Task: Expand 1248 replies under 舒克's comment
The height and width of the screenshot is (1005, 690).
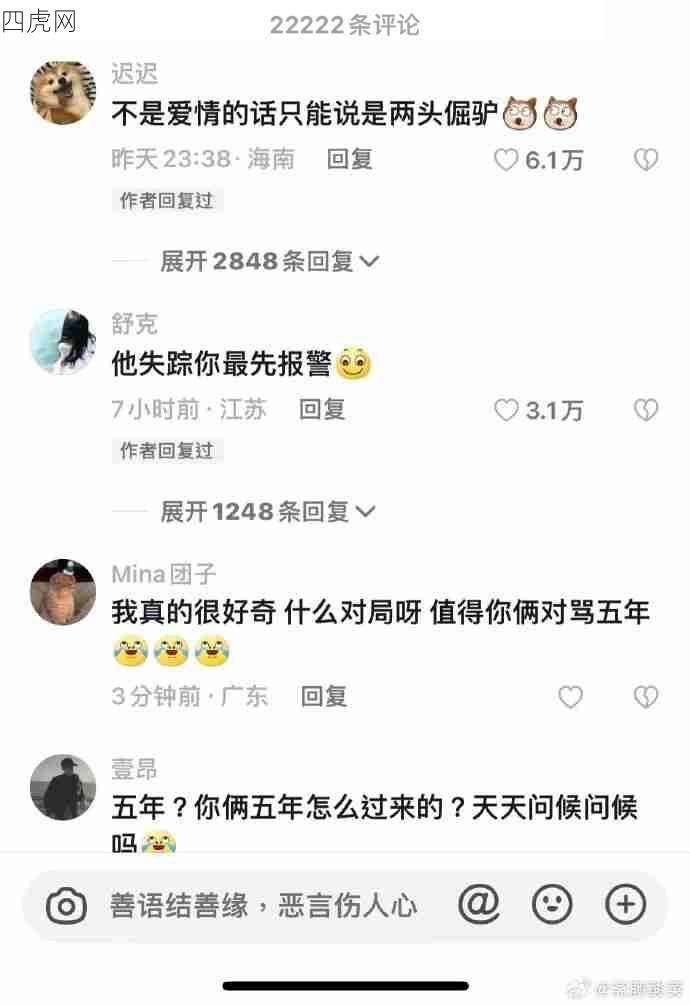Action: pos(268,512)
